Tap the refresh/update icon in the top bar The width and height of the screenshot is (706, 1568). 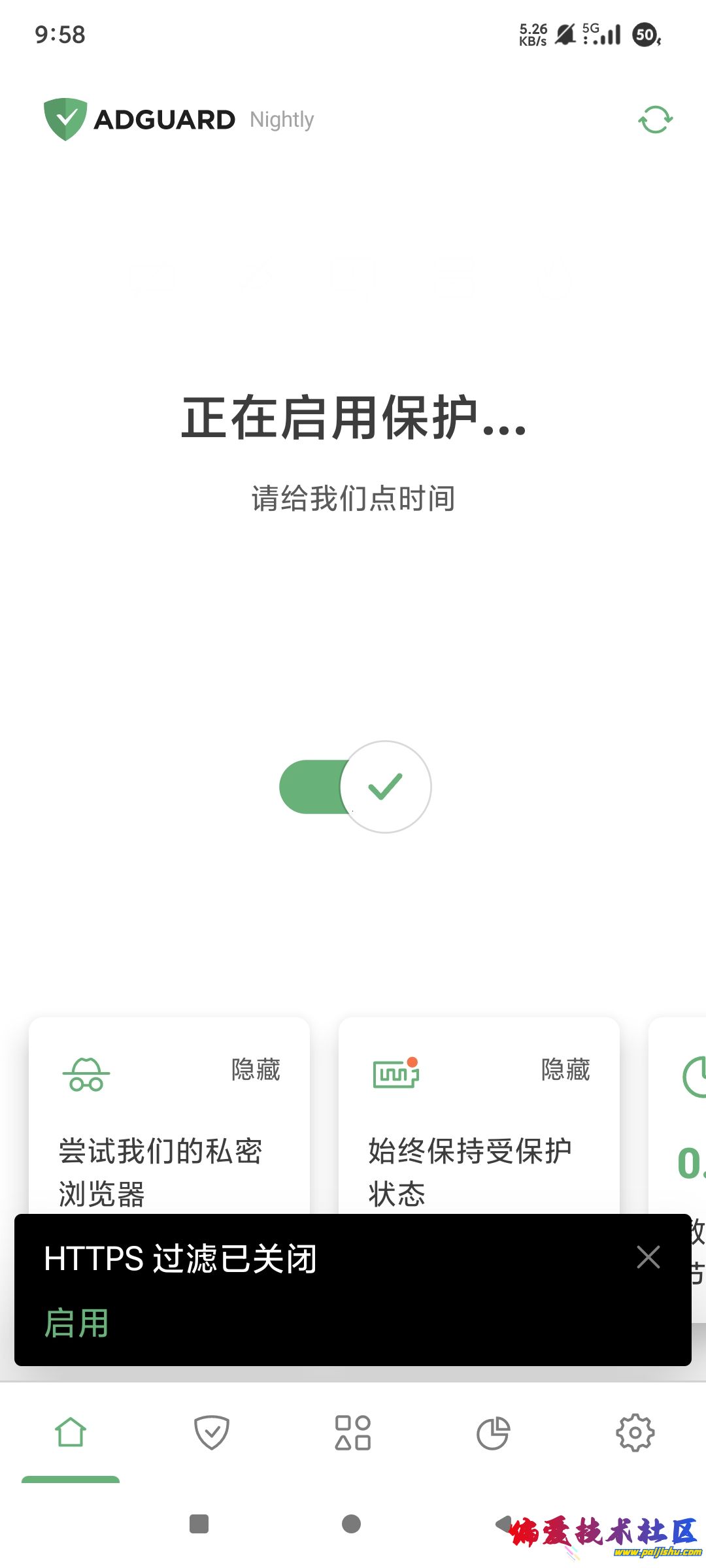pyautogui.click(x=655, y=120)
